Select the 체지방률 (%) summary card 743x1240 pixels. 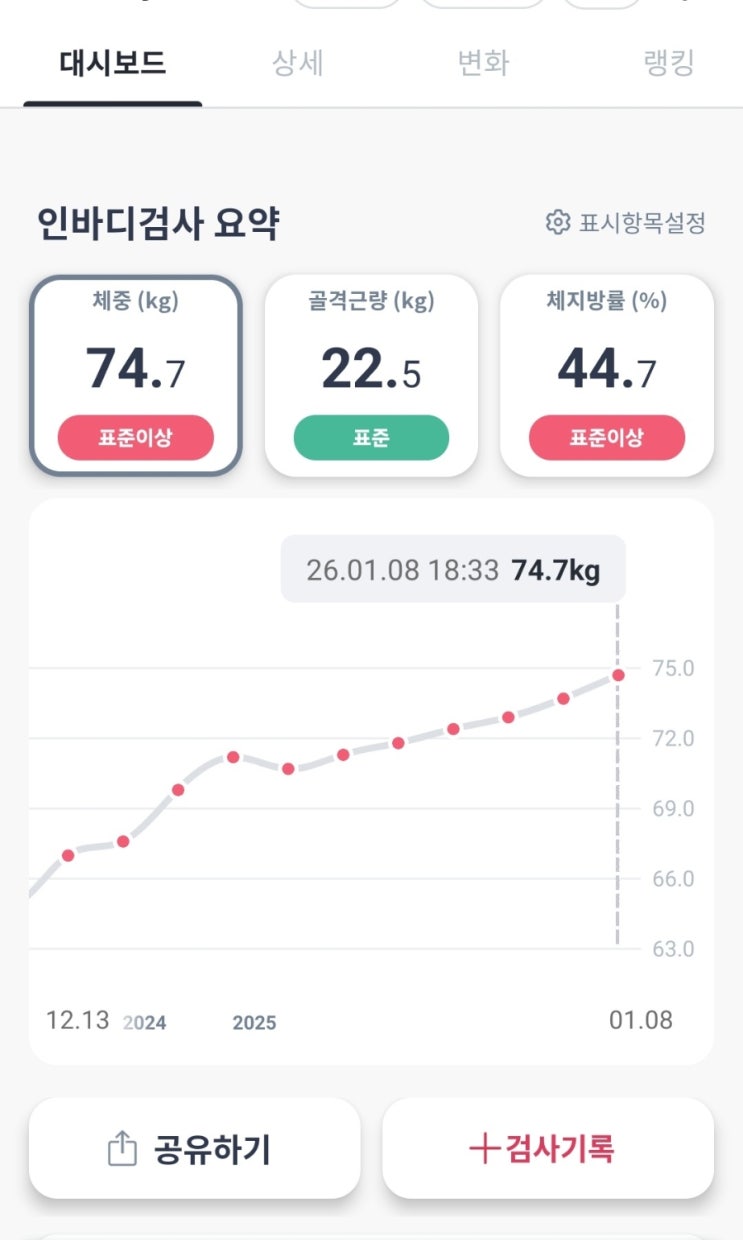[x=608, y=370]
